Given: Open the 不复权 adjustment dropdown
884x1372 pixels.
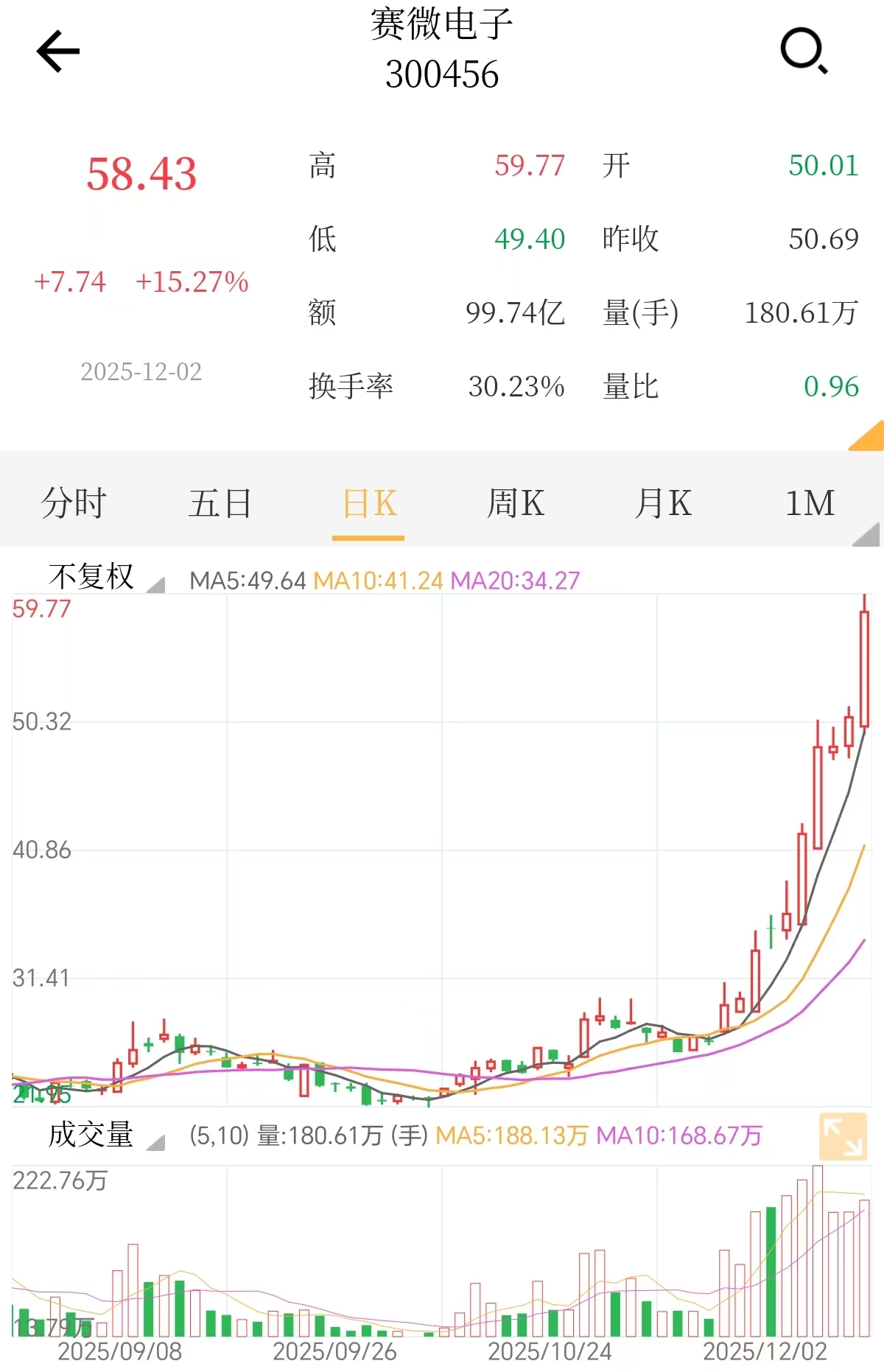Looking at the screenshot, I should [x=103, y=577].
